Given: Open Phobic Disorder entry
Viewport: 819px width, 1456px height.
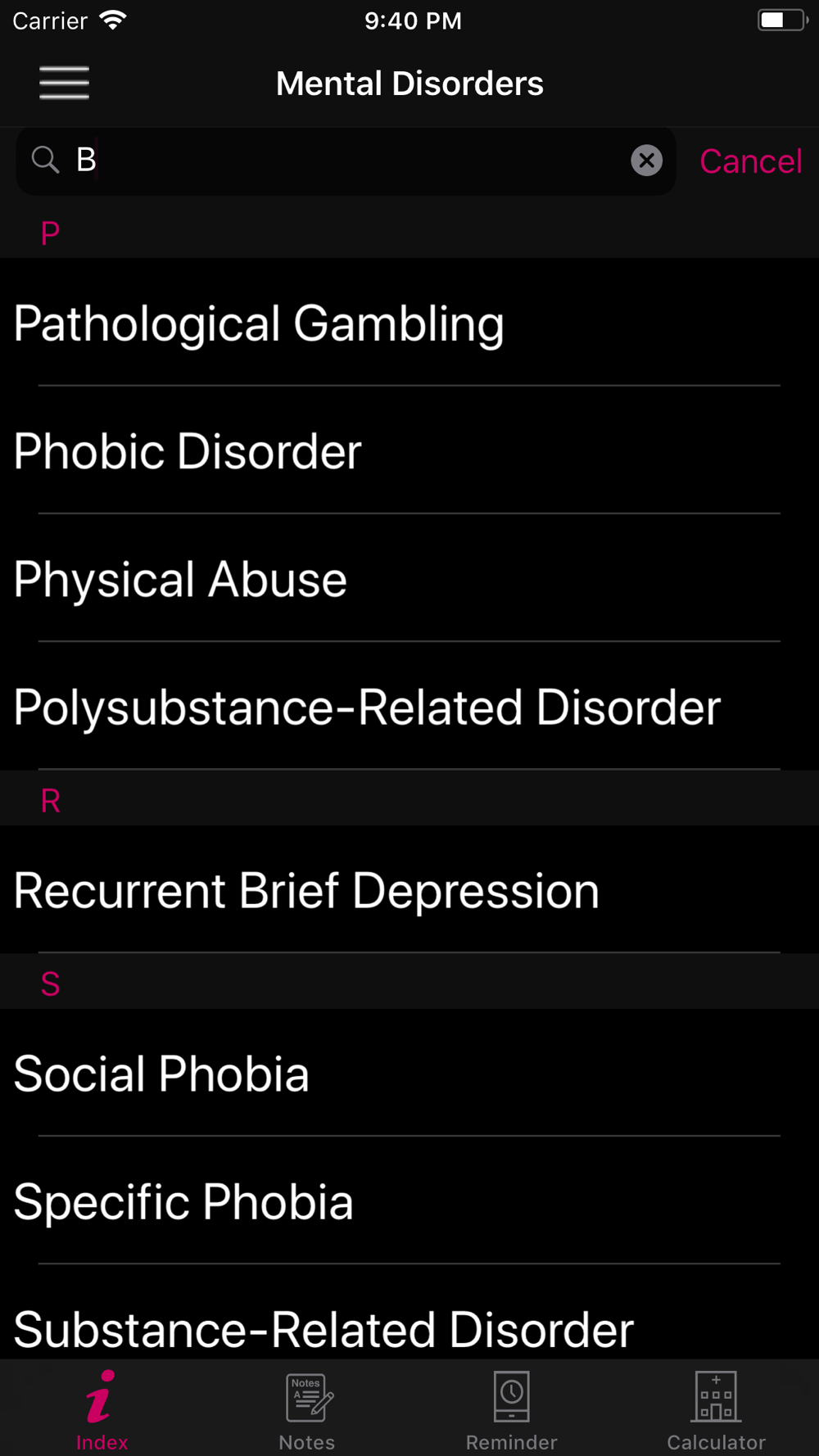Looking at the screenshot, I should coord(409,450).
